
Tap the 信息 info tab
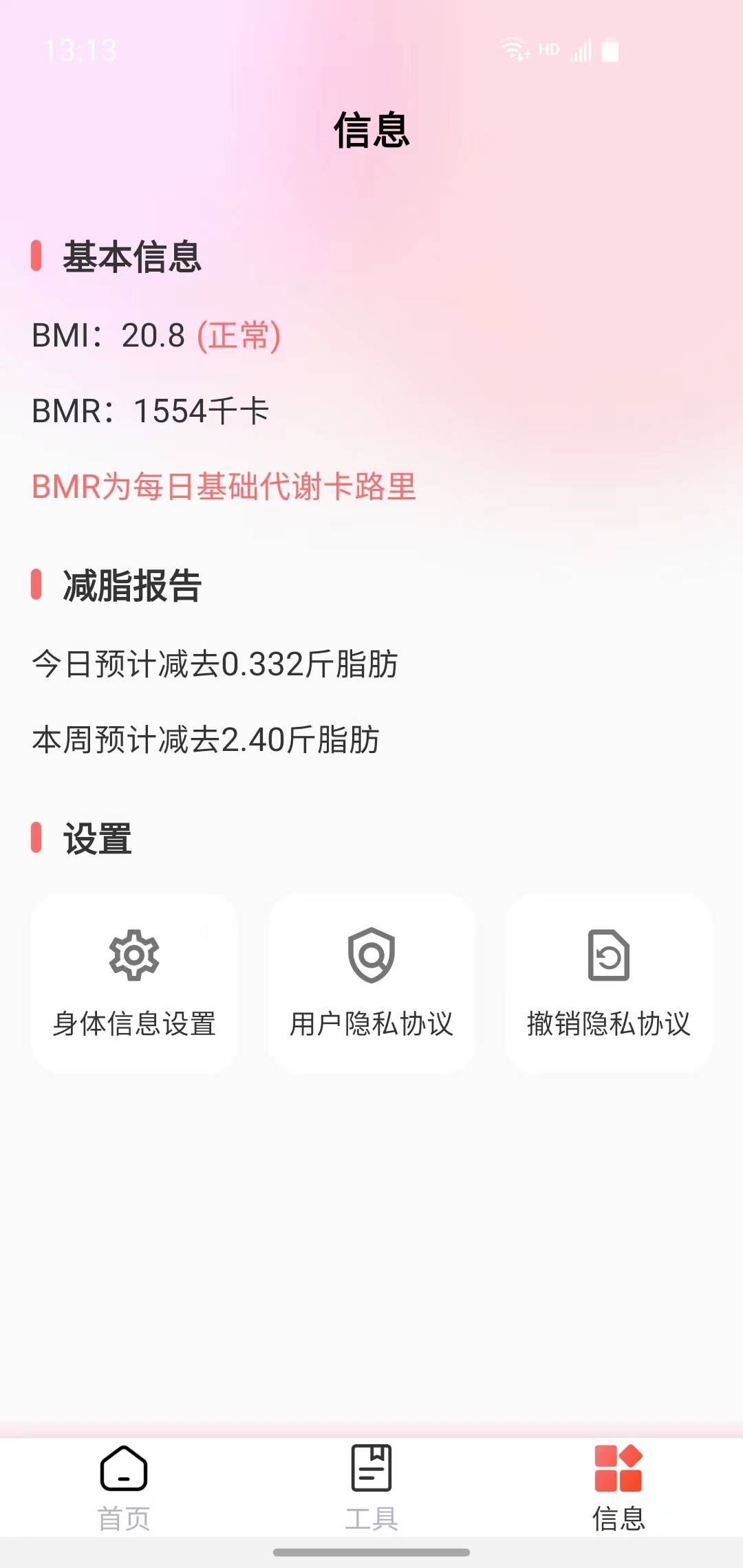(x=618, y=1487)
